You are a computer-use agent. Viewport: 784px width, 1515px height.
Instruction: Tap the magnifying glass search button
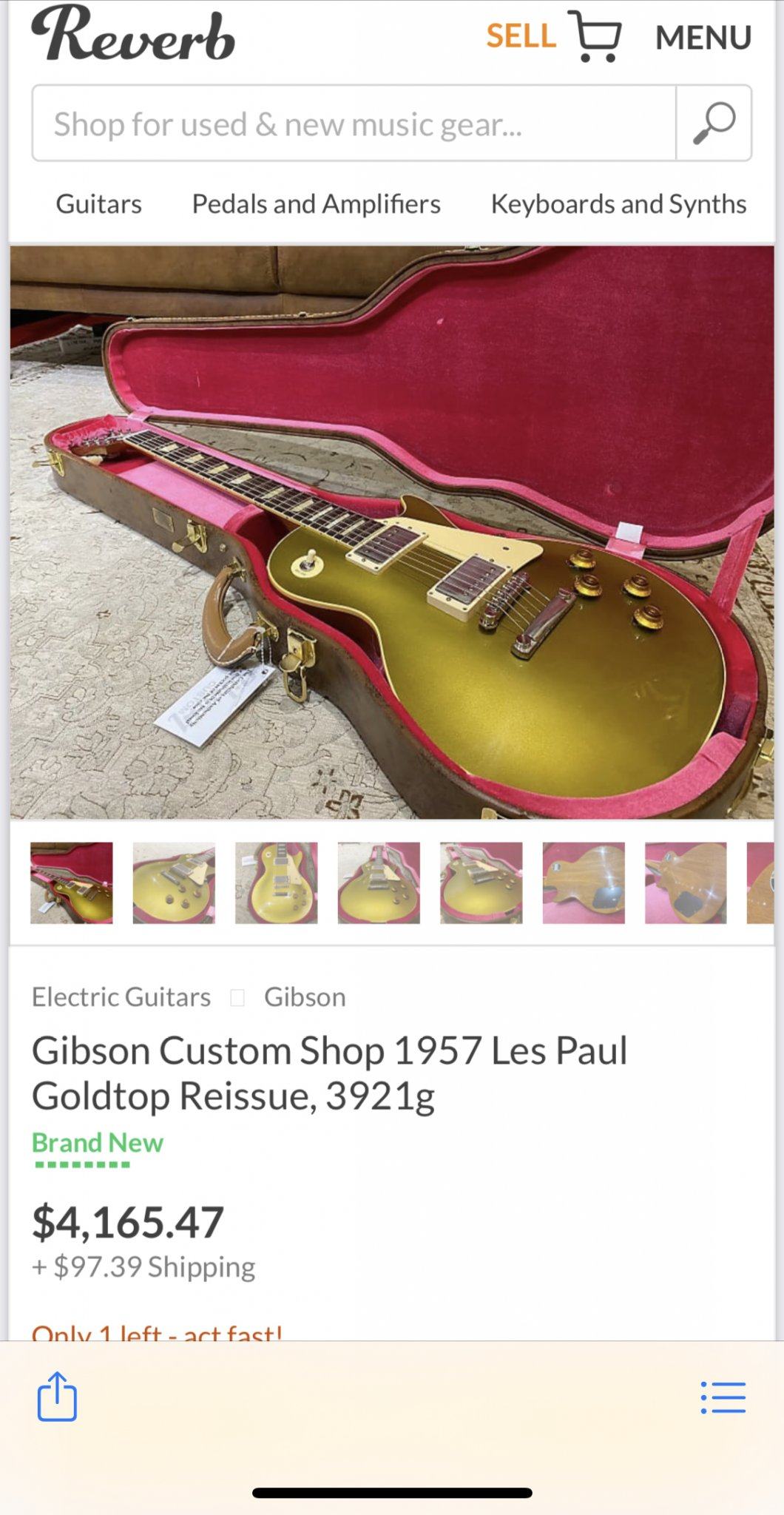point(714,124)
